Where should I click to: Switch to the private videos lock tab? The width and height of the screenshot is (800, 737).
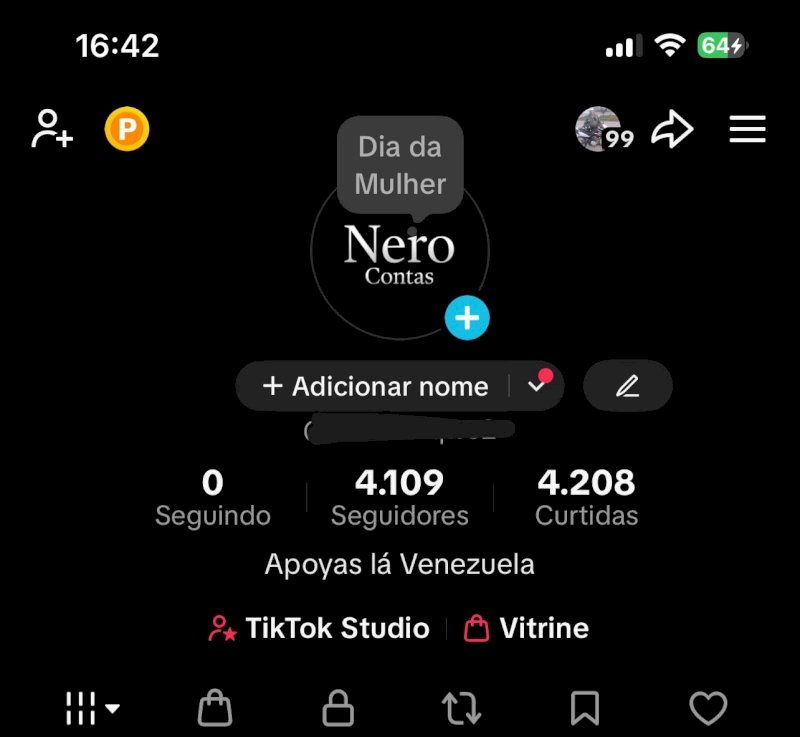[338, 709]
